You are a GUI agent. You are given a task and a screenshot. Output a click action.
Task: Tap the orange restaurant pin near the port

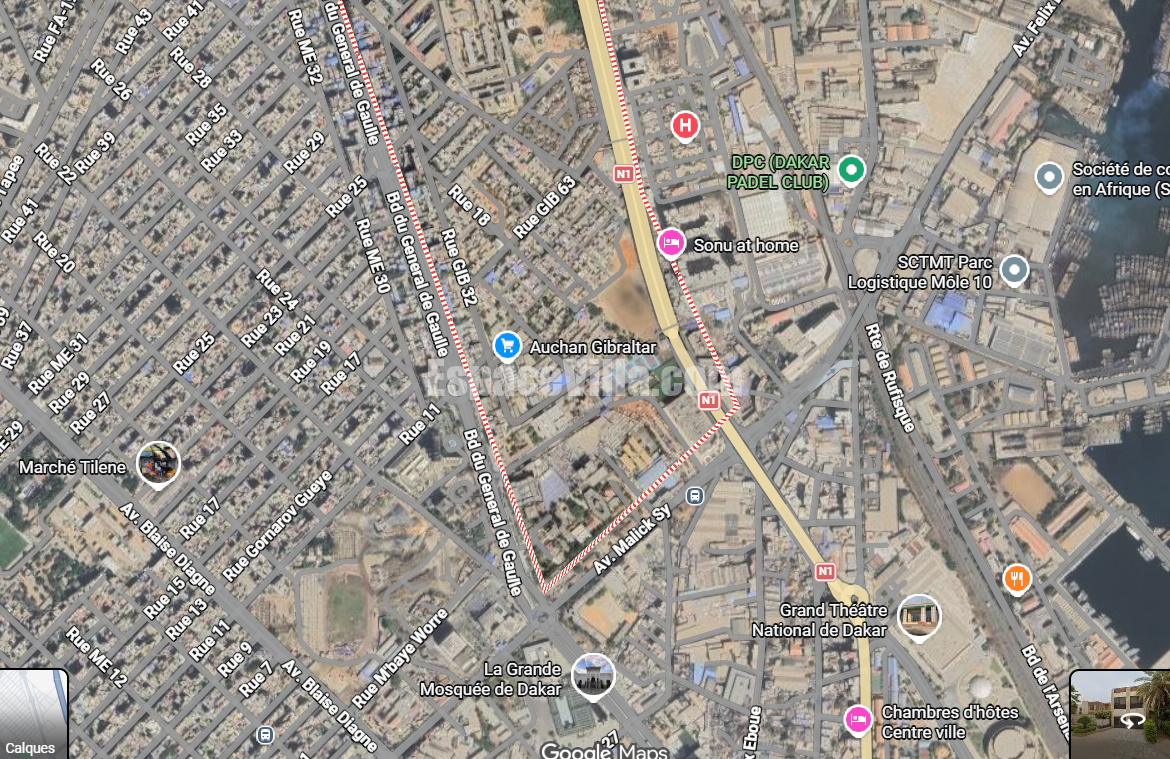(1017, 577)
